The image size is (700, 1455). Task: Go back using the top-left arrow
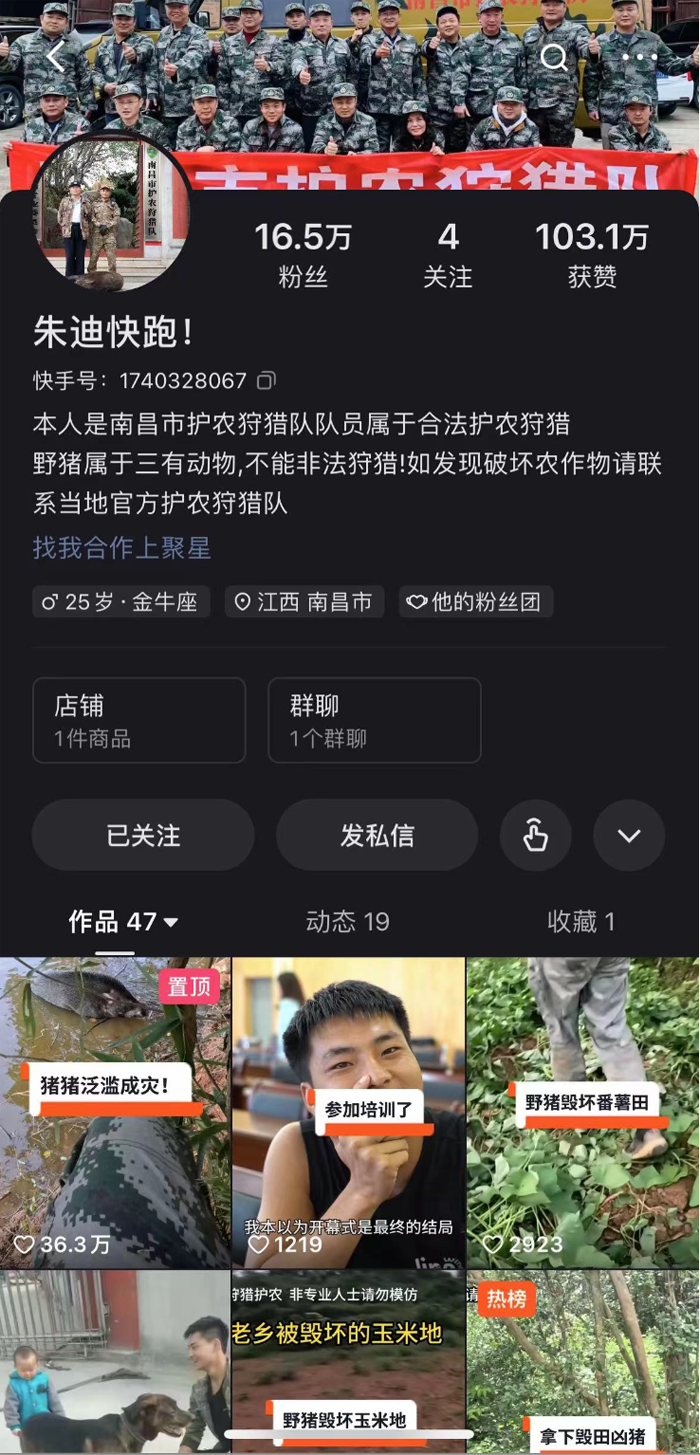click(x=55, y=57)
